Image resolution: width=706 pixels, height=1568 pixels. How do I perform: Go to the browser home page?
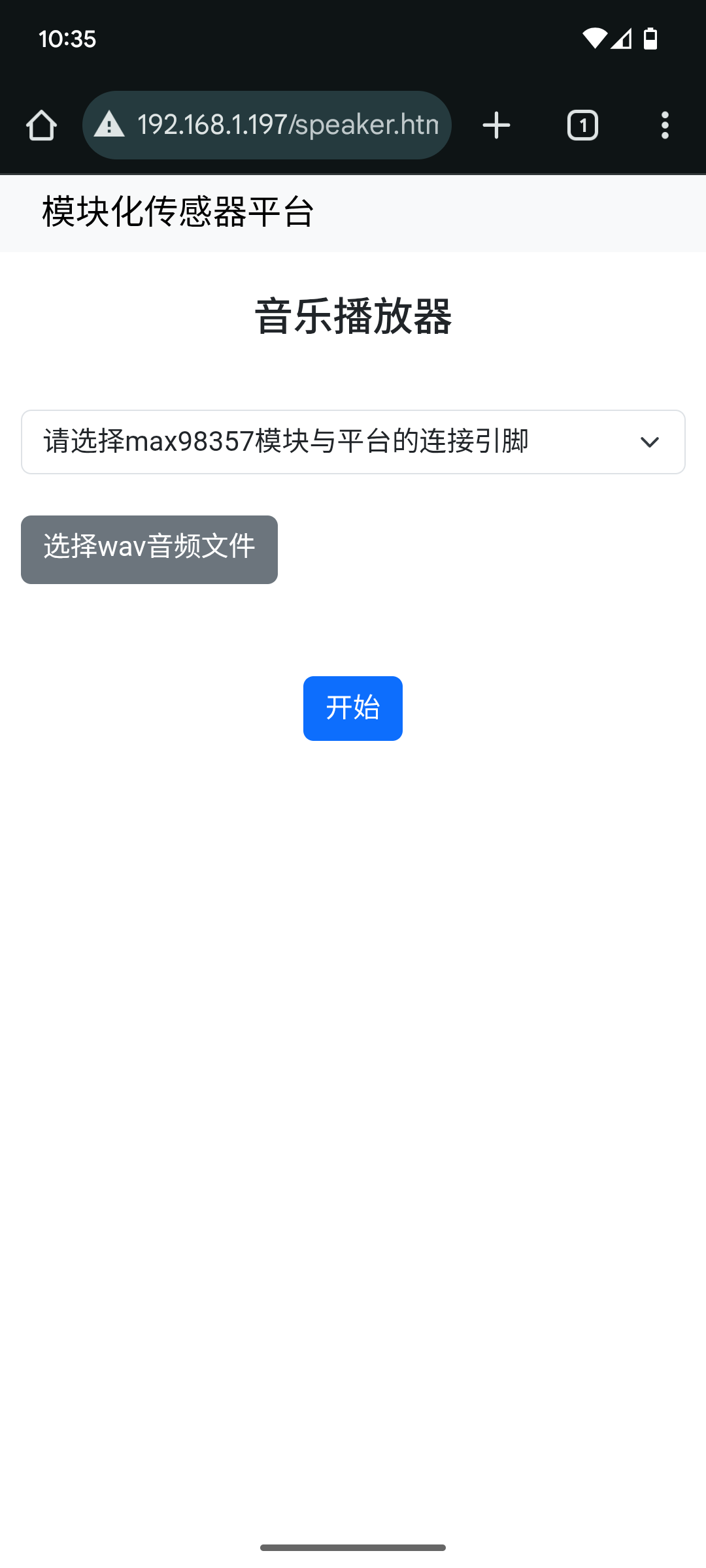click(41, 125)
